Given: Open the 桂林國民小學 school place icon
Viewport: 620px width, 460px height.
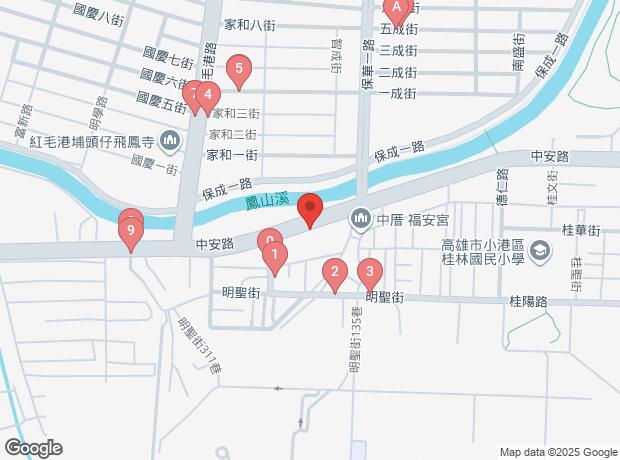Looking at the screenshot, I should [540, 250].
